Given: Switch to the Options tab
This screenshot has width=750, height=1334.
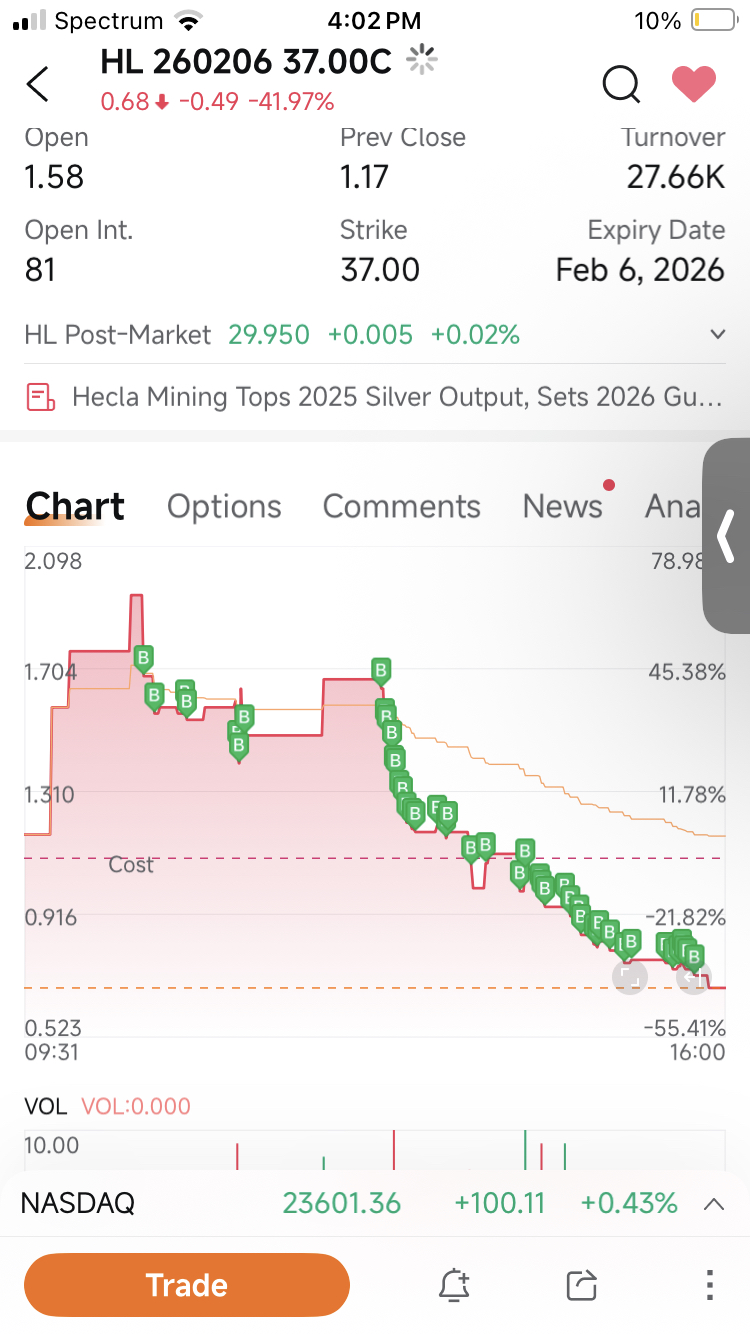Looking at the screenshot, I should [x=224, y=506].
